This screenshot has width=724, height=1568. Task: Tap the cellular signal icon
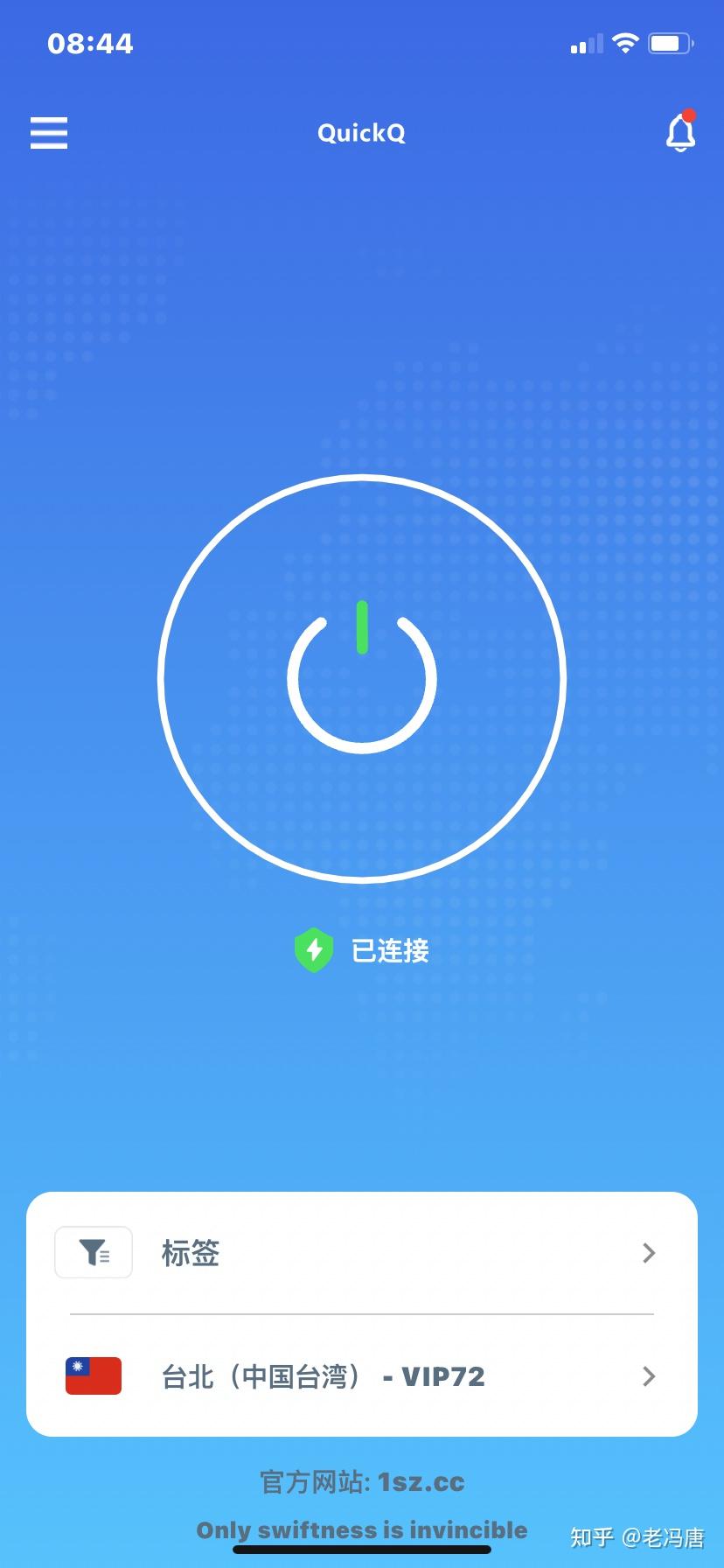584,44
